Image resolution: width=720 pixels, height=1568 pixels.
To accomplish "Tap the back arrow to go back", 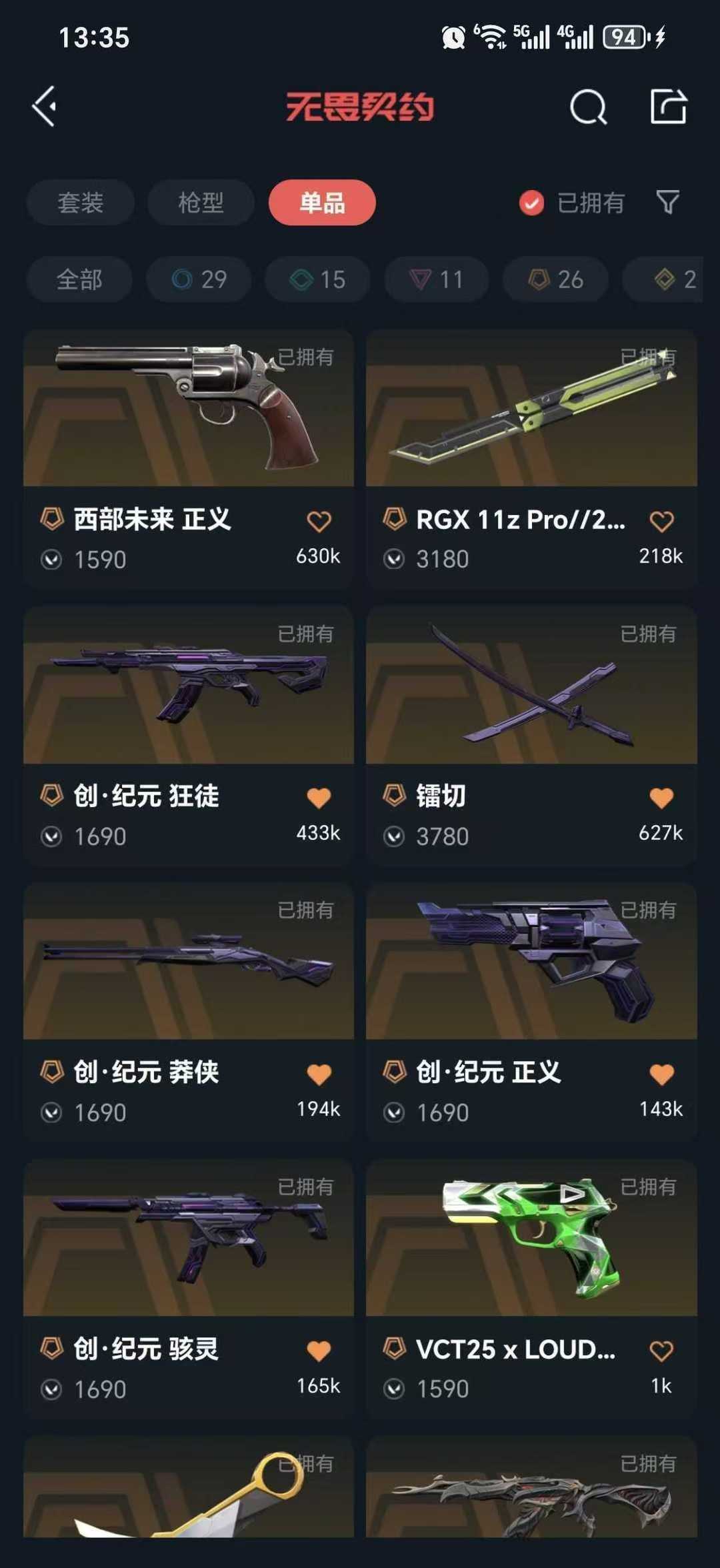I will point(45,107).
